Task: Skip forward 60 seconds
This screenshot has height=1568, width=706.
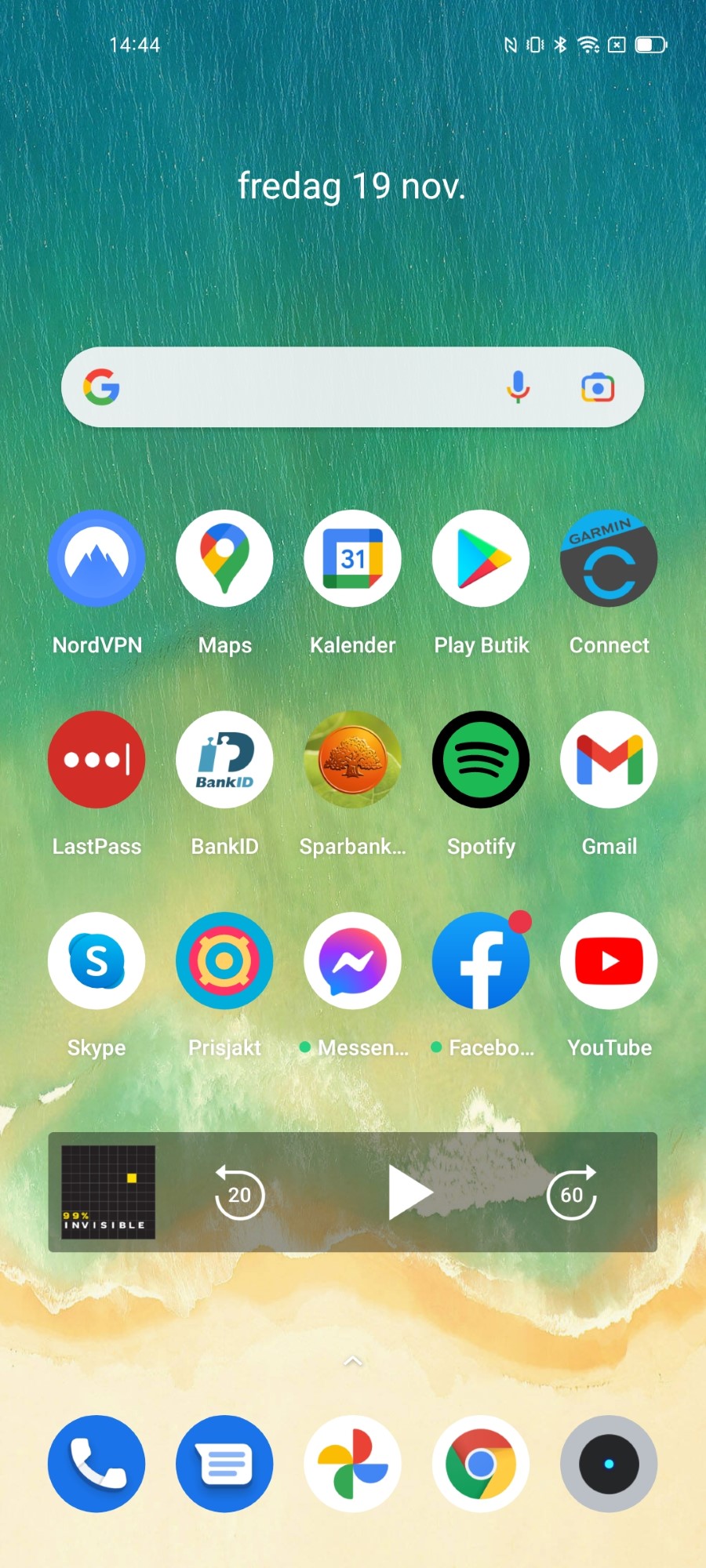Action: point(572,1193)
